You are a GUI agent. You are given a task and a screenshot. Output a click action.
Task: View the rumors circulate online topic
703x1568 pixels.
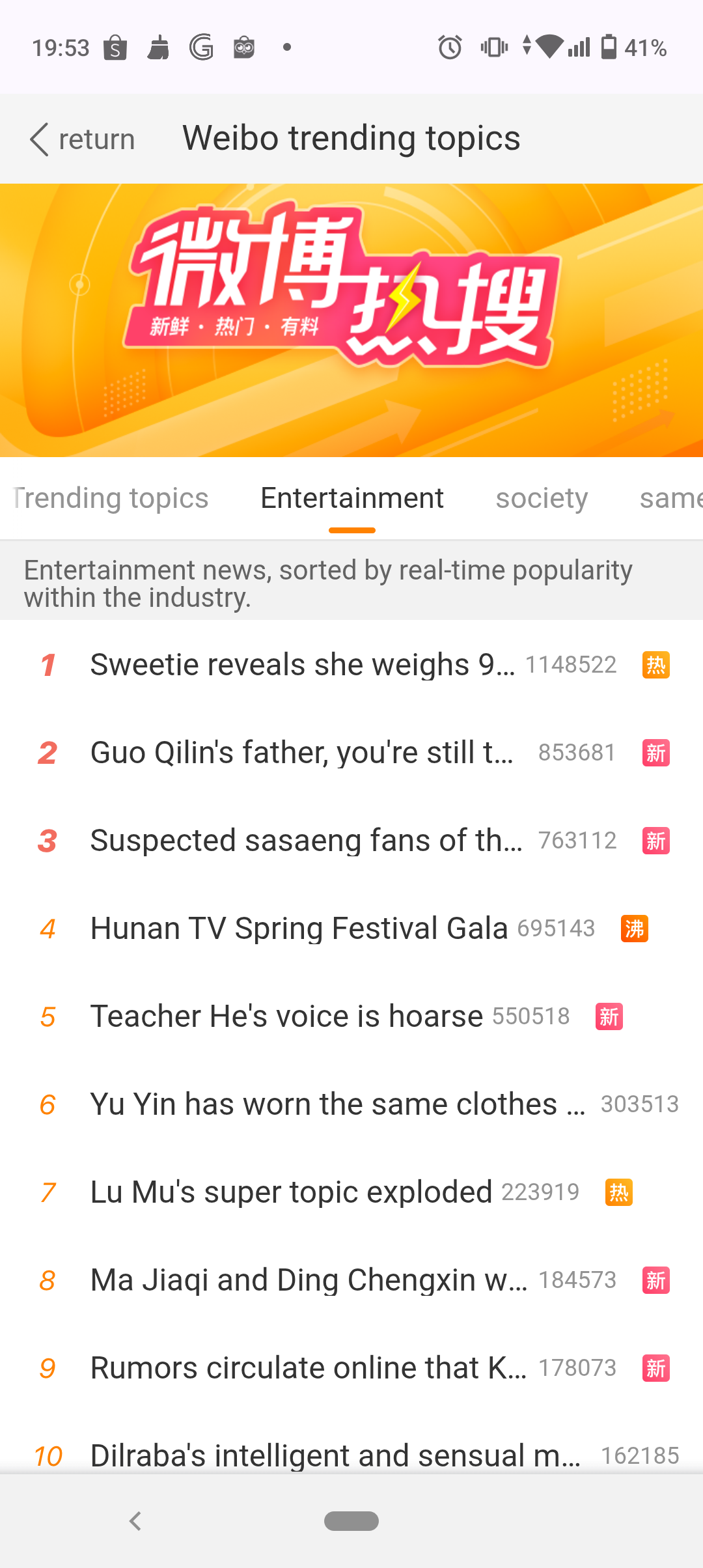tap(309, 1368)
